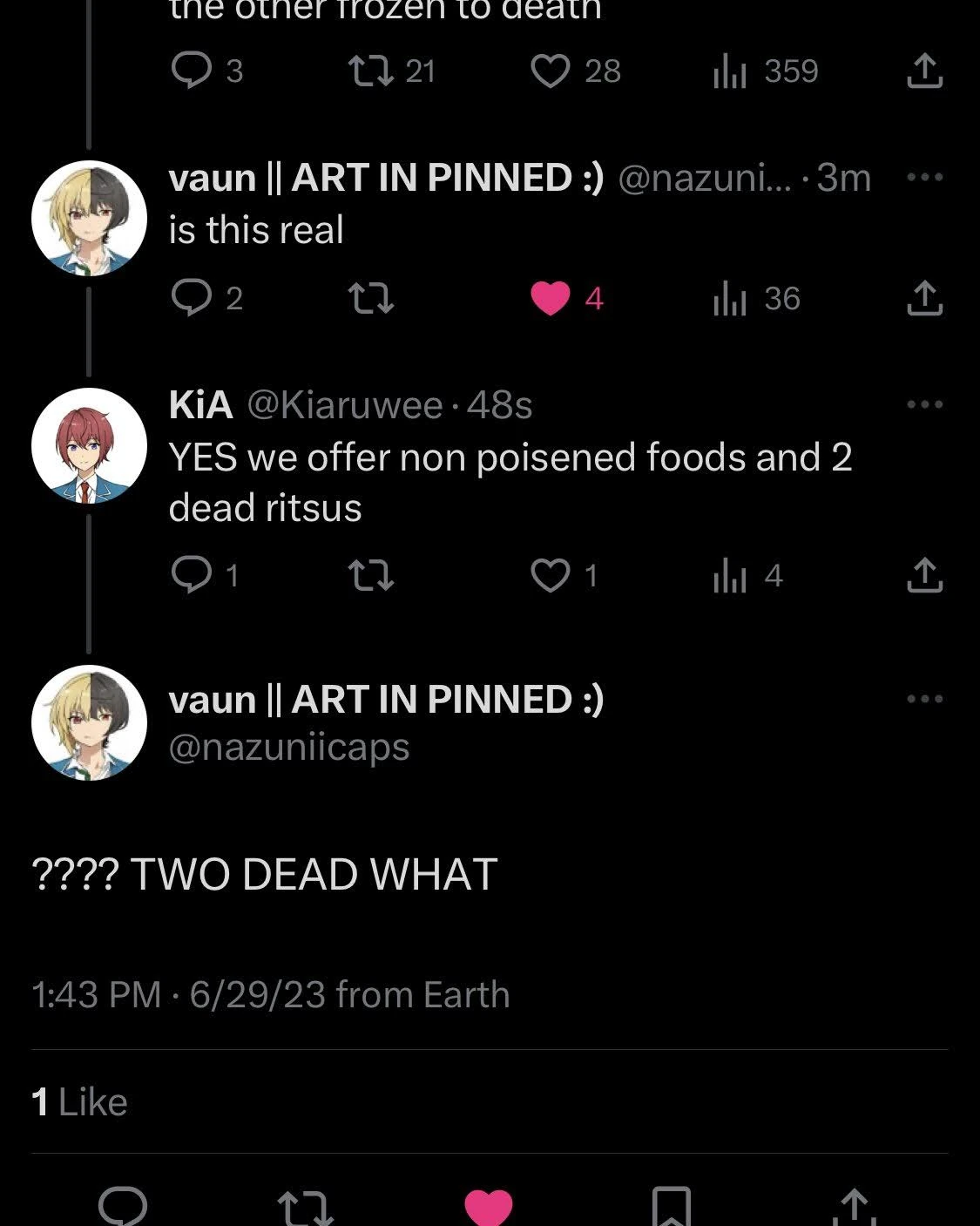The height and width of the screenshot is (1226, 980).
Task: Retweet KiA's dead ritsus tweet
Action: pos(371,575)
